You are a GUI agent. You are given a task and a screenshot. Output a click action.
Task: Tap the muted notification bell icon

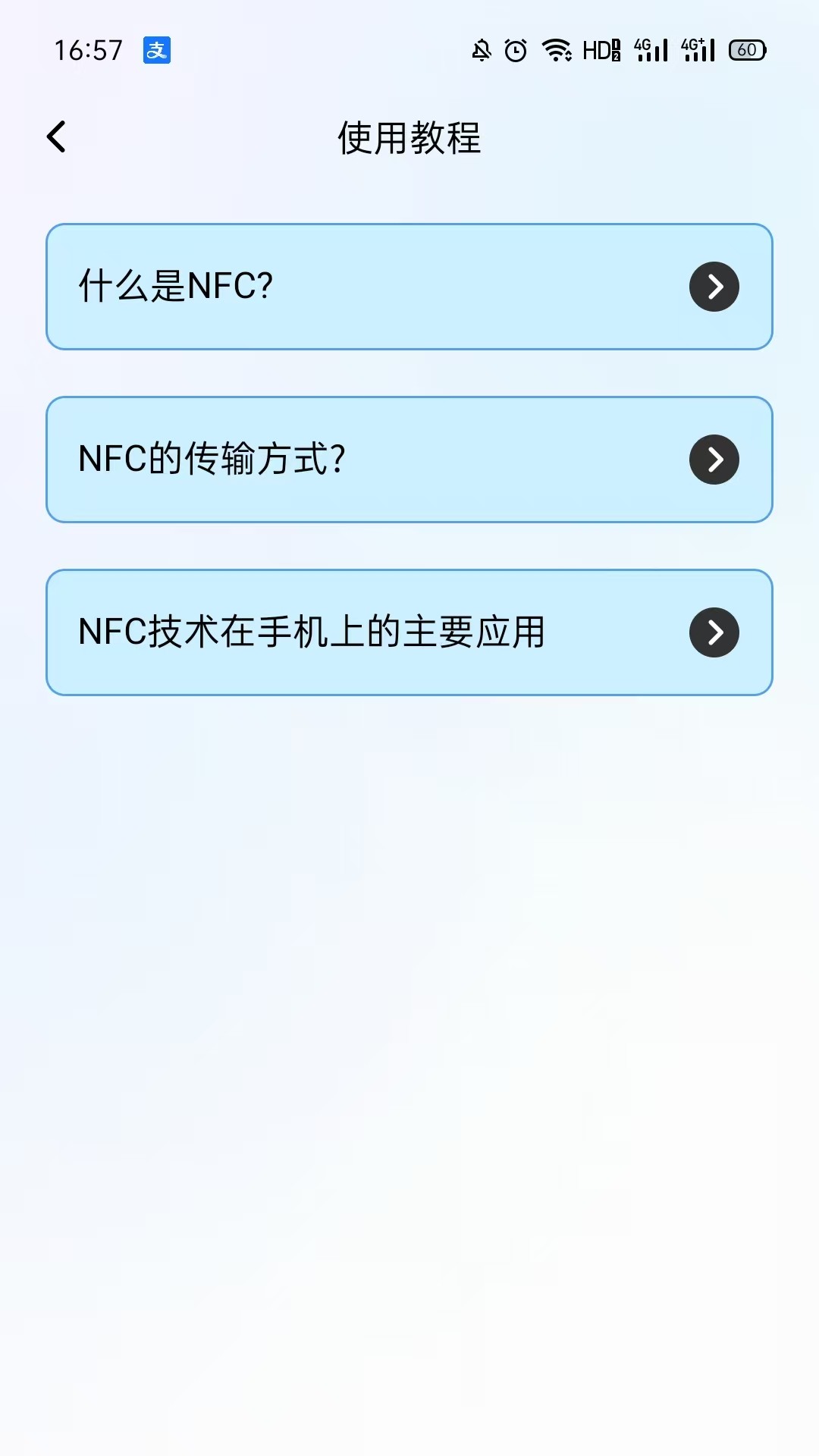(x=480, y=49)
